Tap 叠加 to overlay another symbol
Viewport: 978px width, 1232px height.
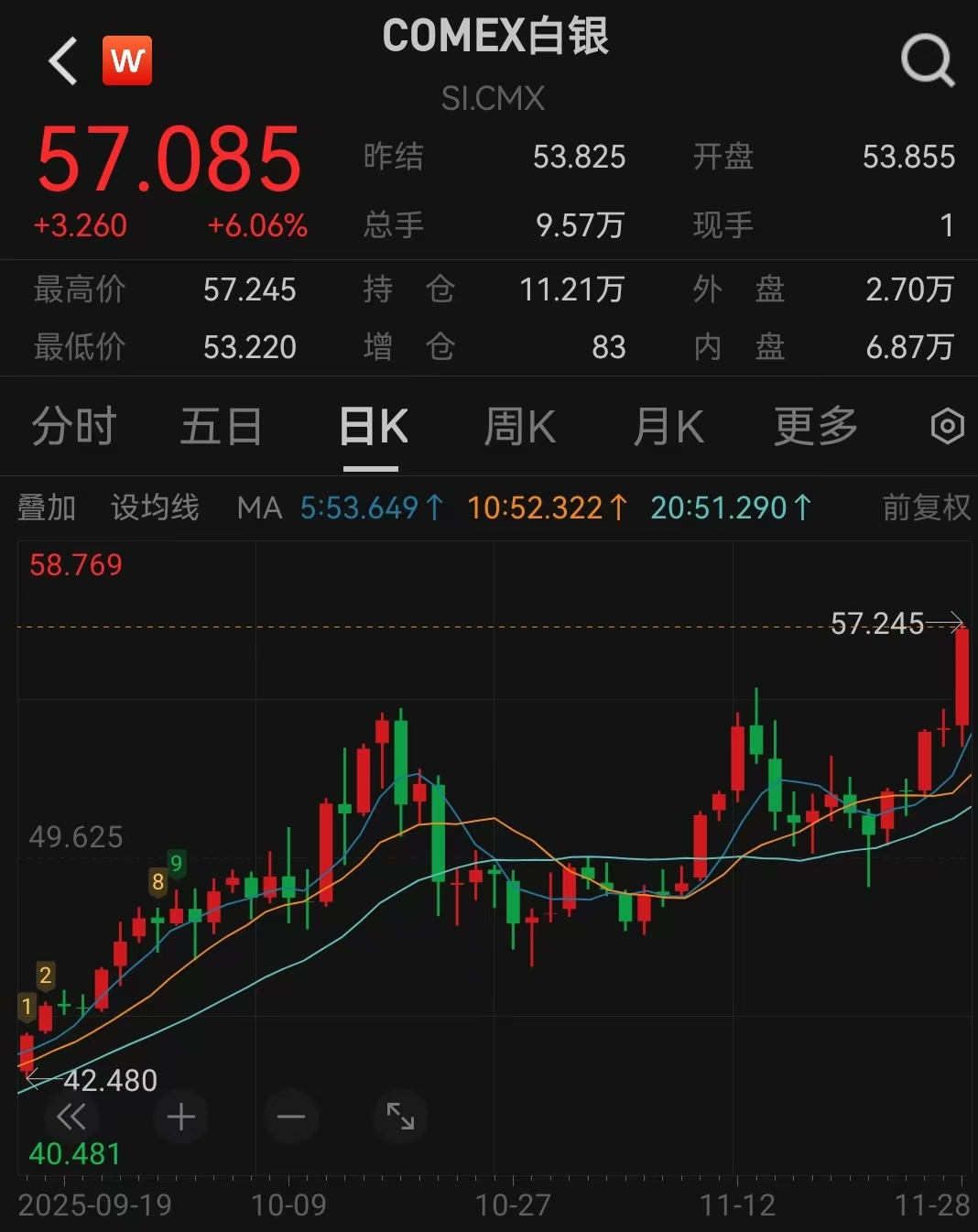click(47, 507)
